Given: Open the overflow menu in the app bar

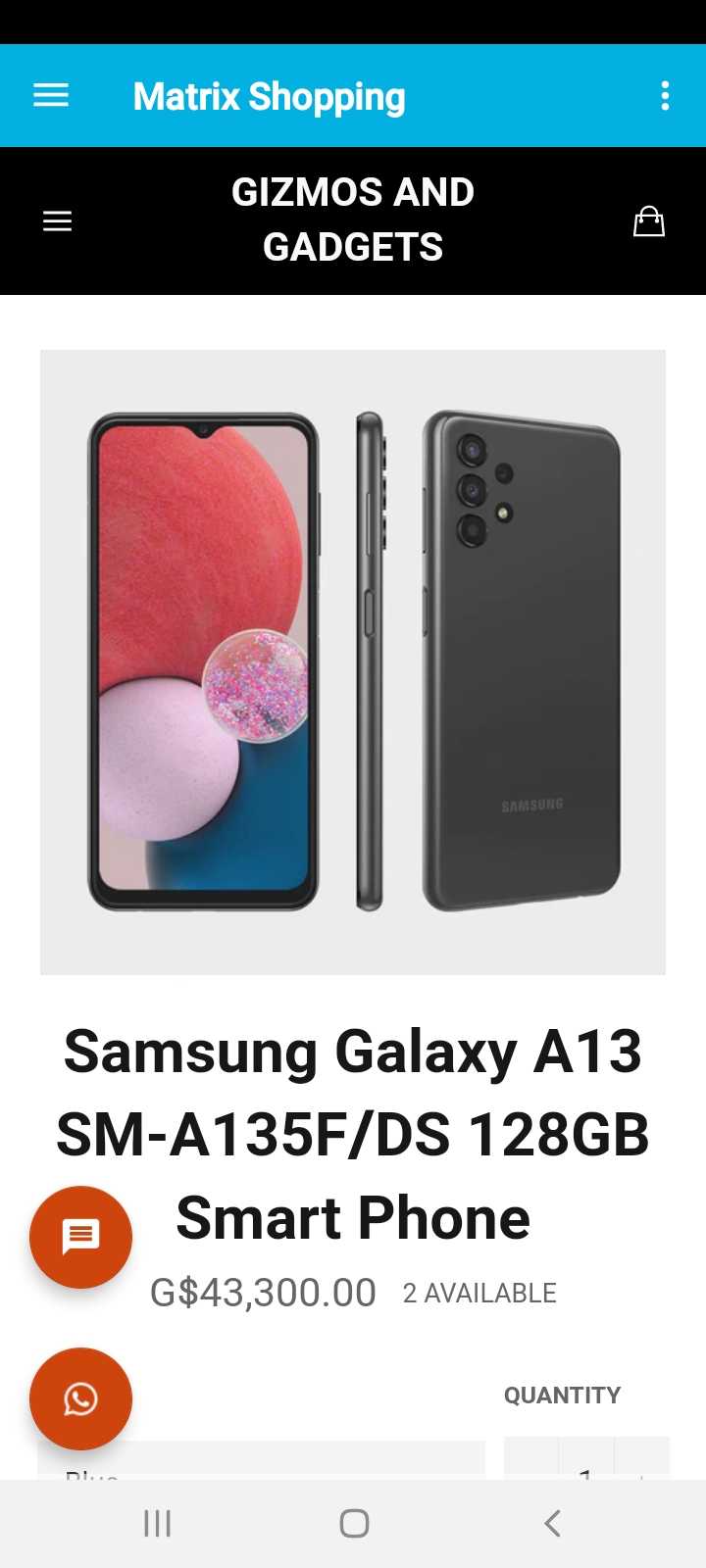Looking at the screenshot, I should [665, 96].
